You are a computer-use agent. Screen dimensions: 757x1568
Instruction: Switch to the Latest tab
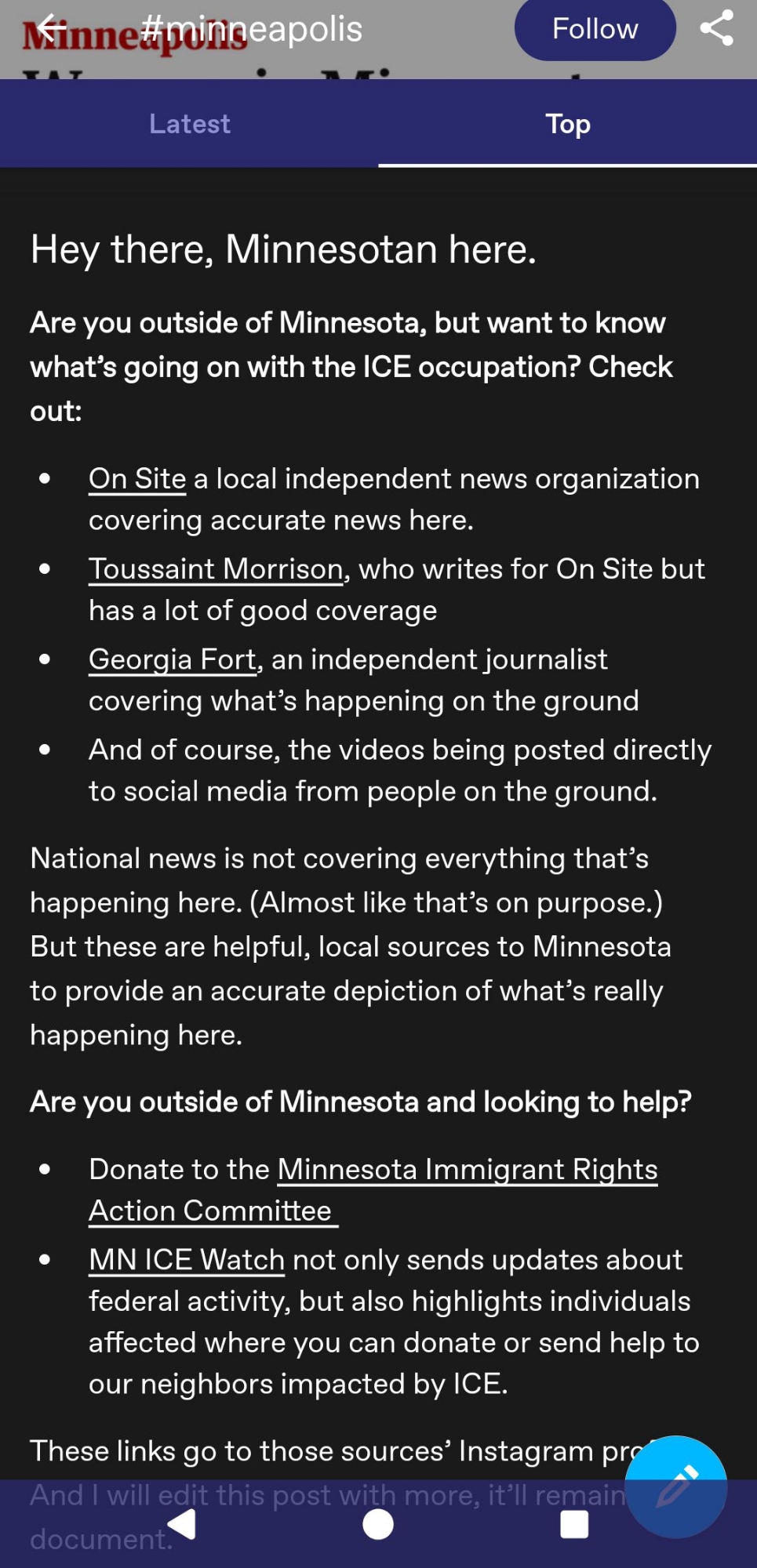point(190,124)
